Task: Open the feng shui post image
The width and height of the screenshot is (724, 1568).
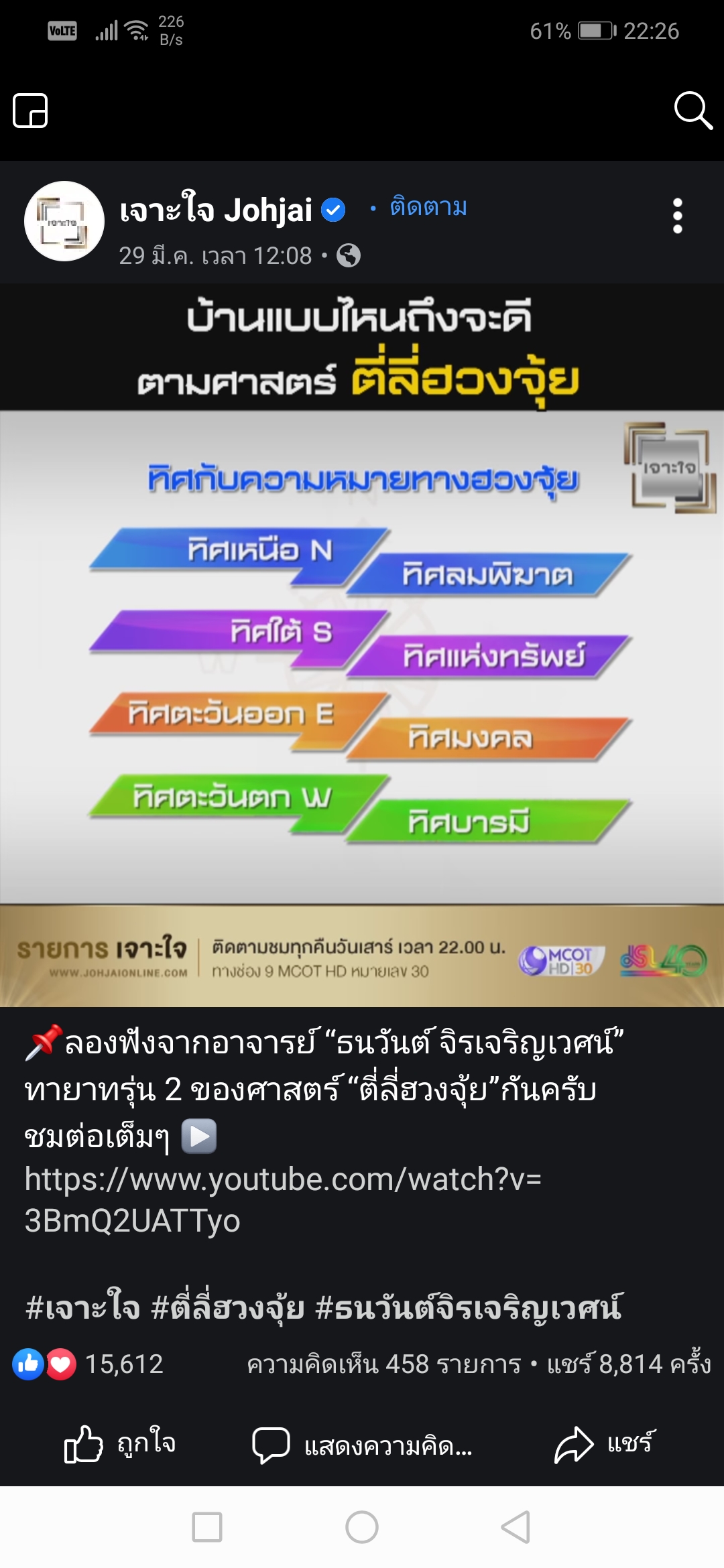Action: point(362,643)
